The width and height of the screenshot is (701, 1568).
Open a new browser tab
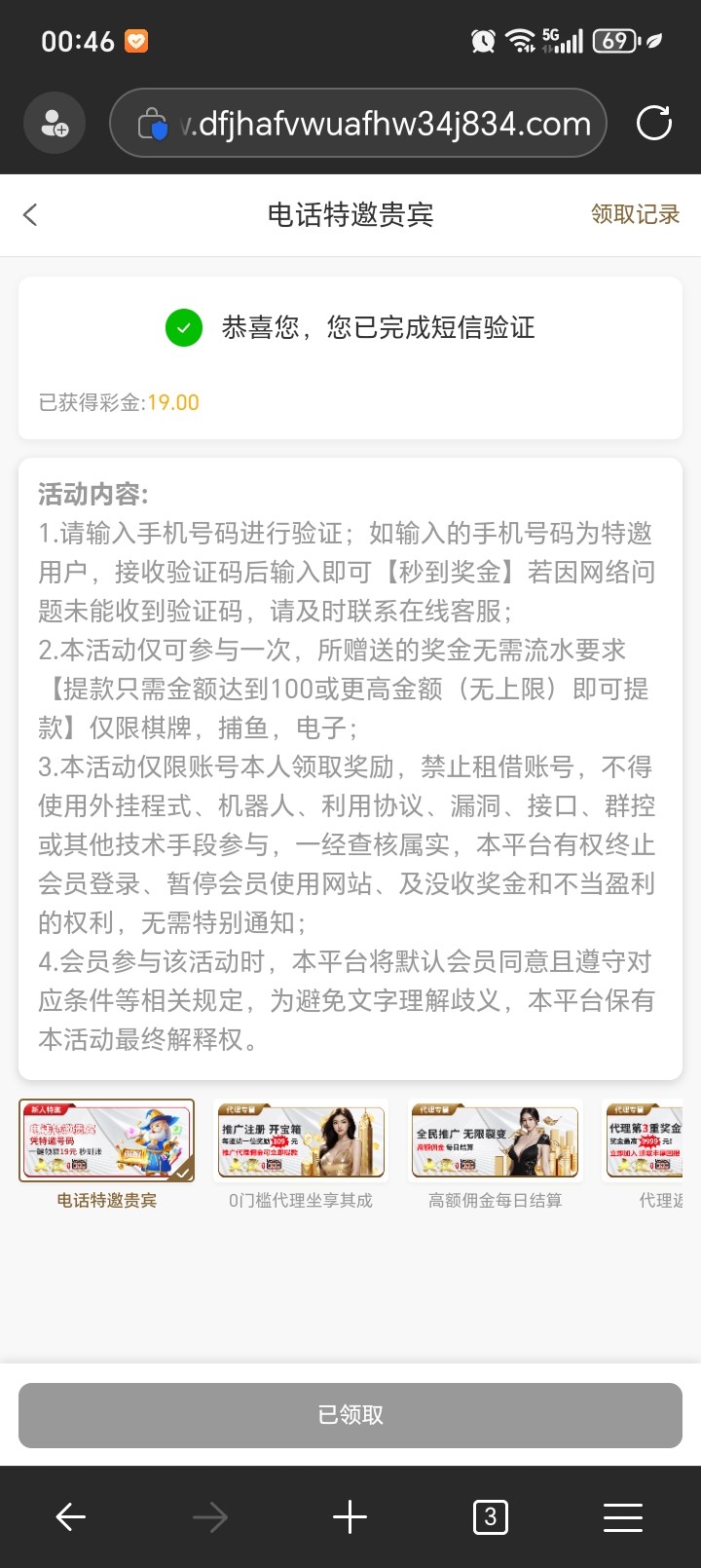(x=350, y=1516)
